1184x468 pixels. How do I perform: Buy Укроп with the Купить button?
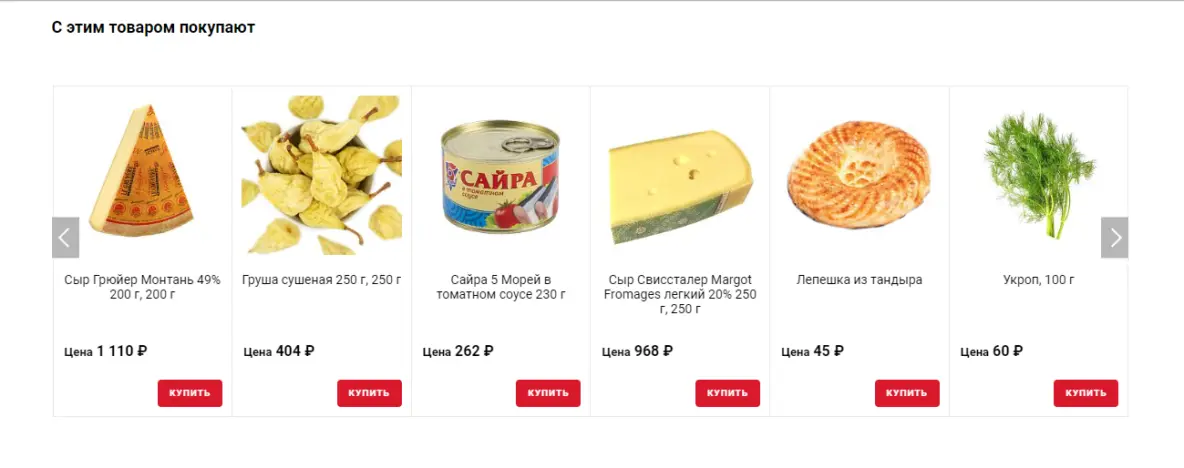(1085, 393)
